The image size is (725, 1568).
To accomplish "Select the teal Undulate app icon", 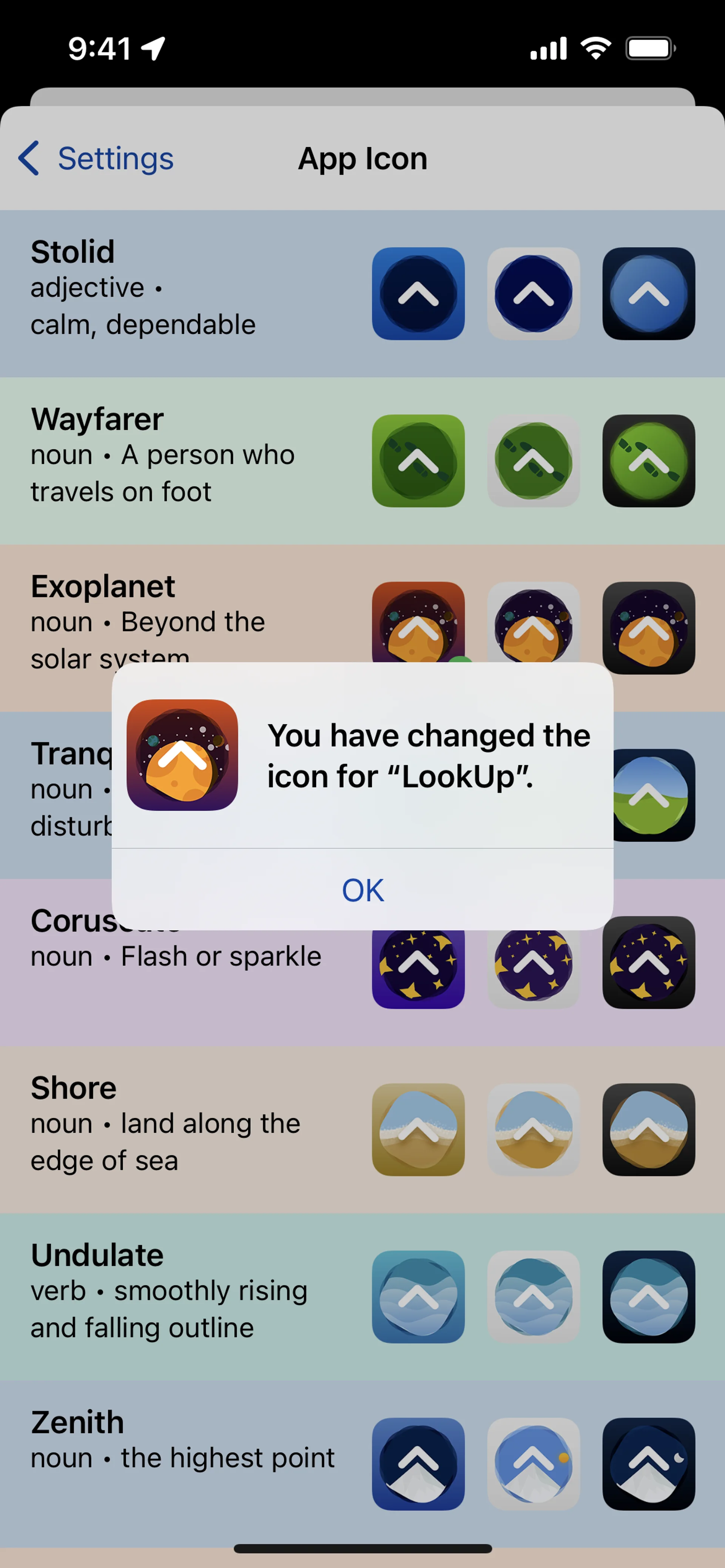I will [x=418, y=1297].
